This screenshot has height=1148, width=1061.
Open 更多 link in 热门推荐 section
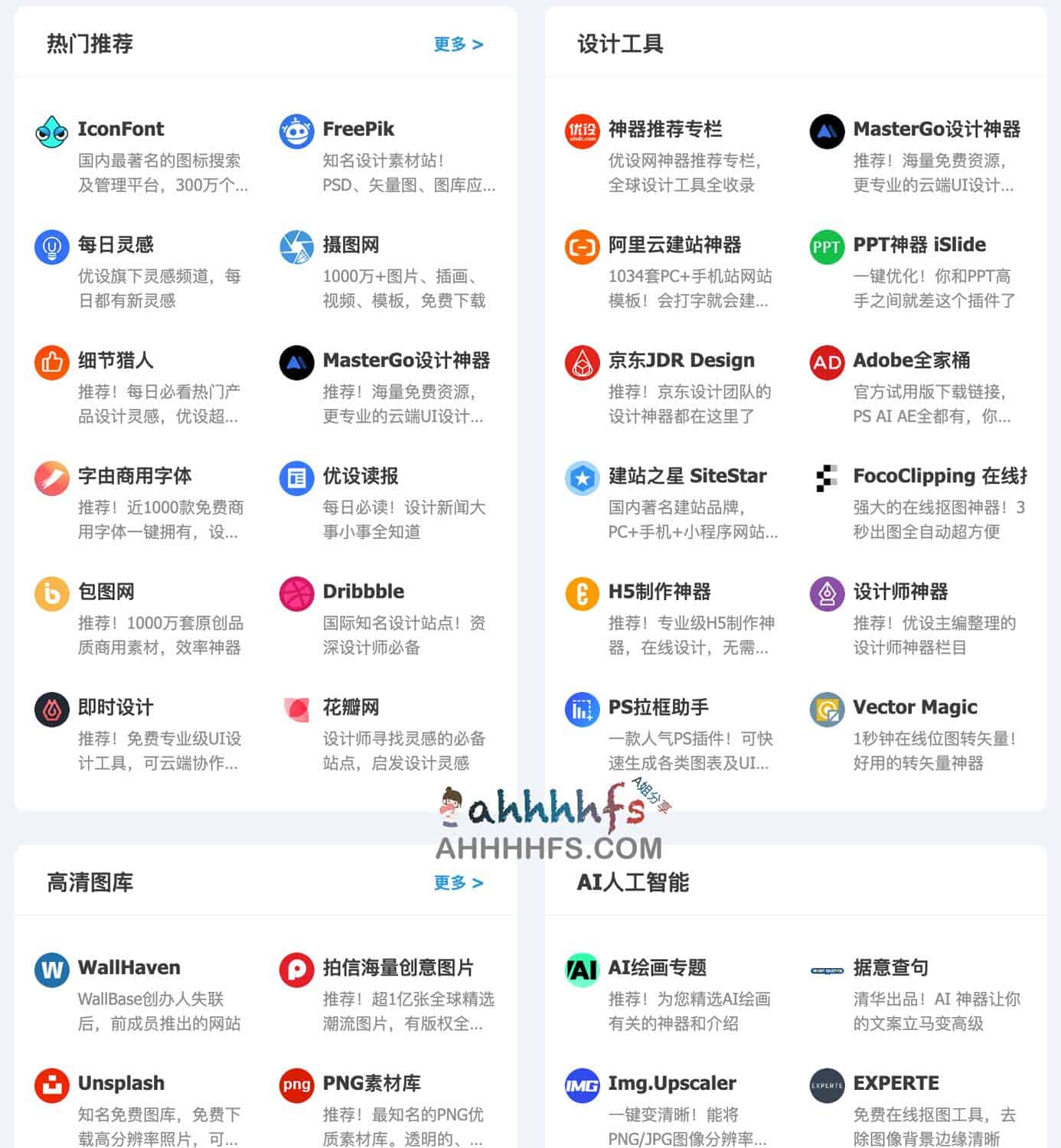click(458, 44)
